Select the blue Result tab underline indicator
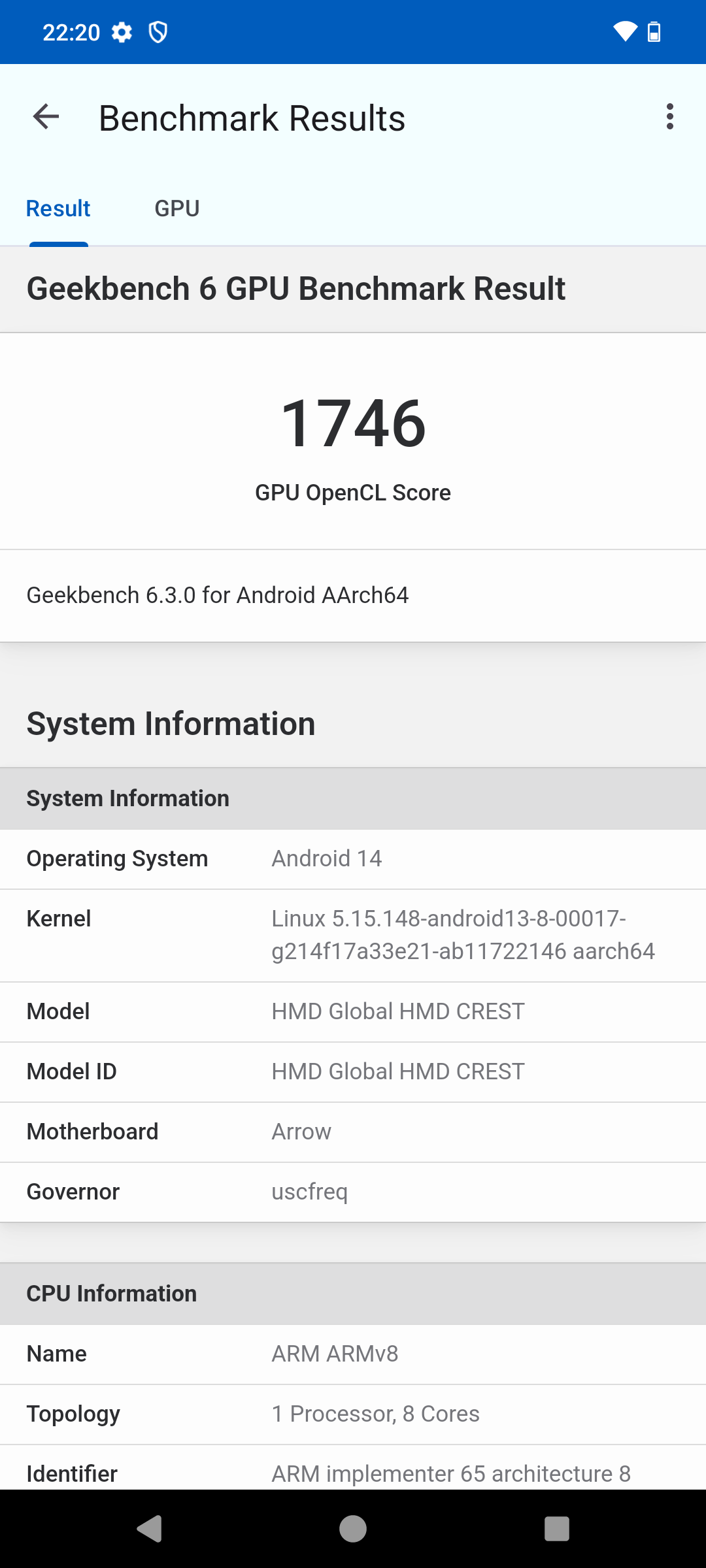Screen dimensions: 706x1568 tap(59, 243)
